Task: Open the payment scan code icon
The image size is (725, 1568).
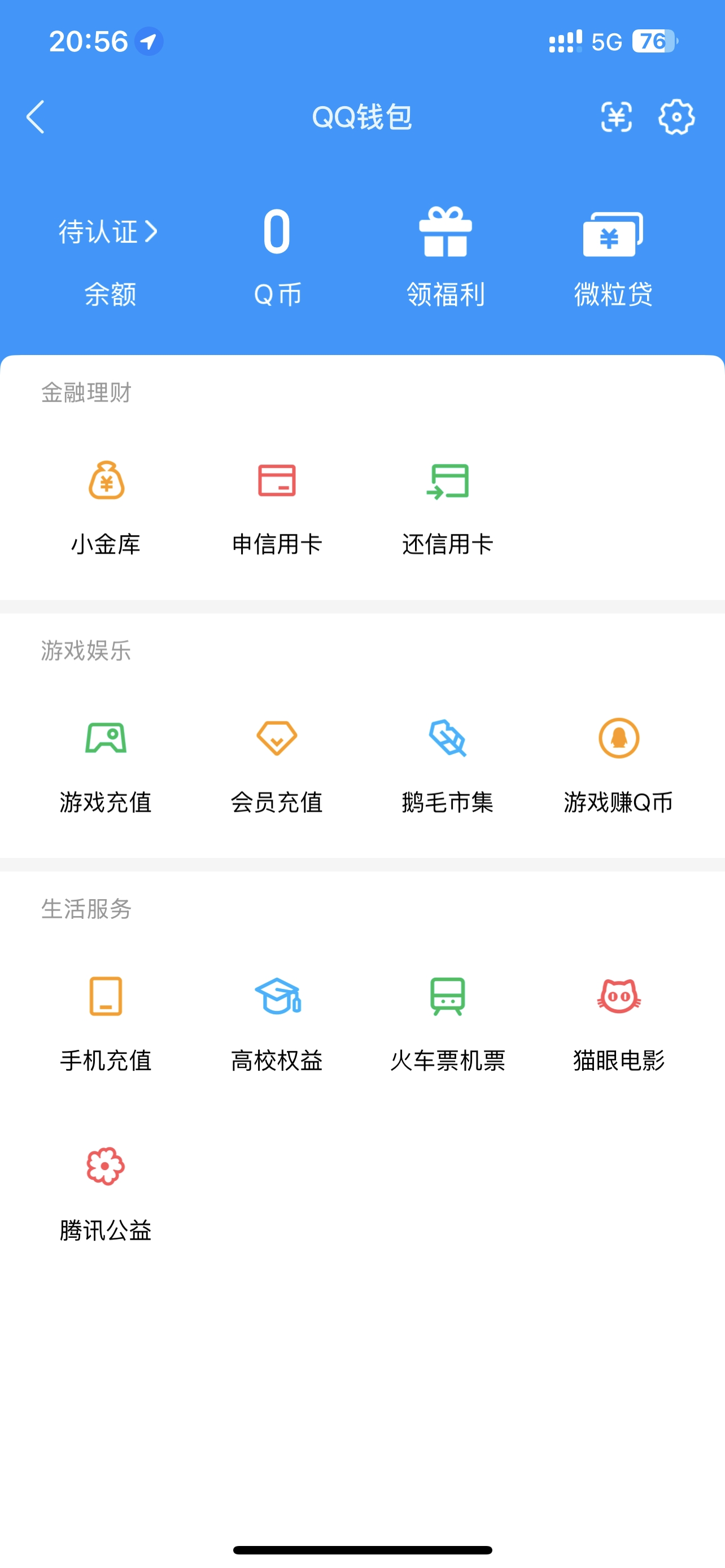Action: [616, 117]
